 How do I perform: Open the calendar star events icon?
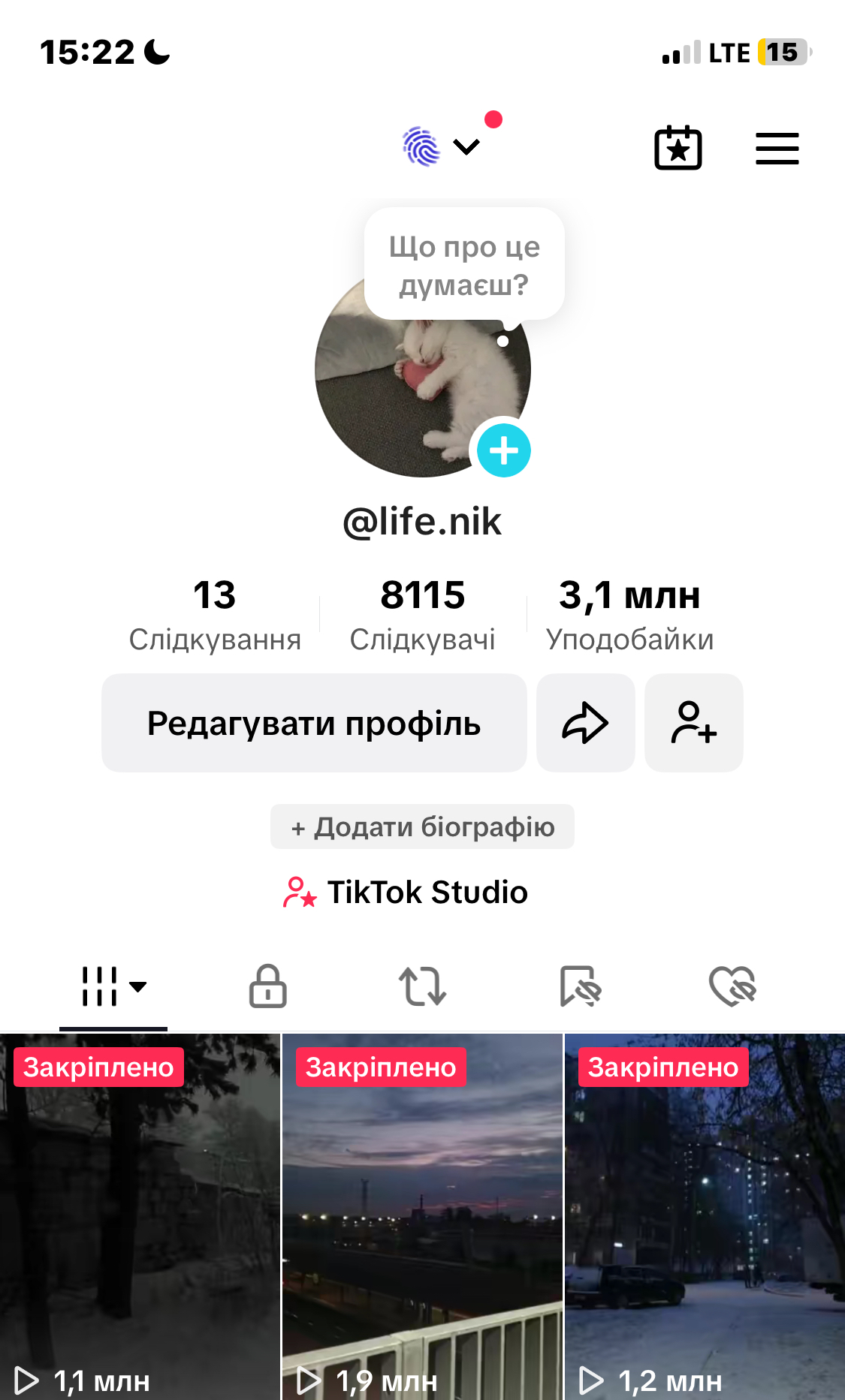click(678, 148)
